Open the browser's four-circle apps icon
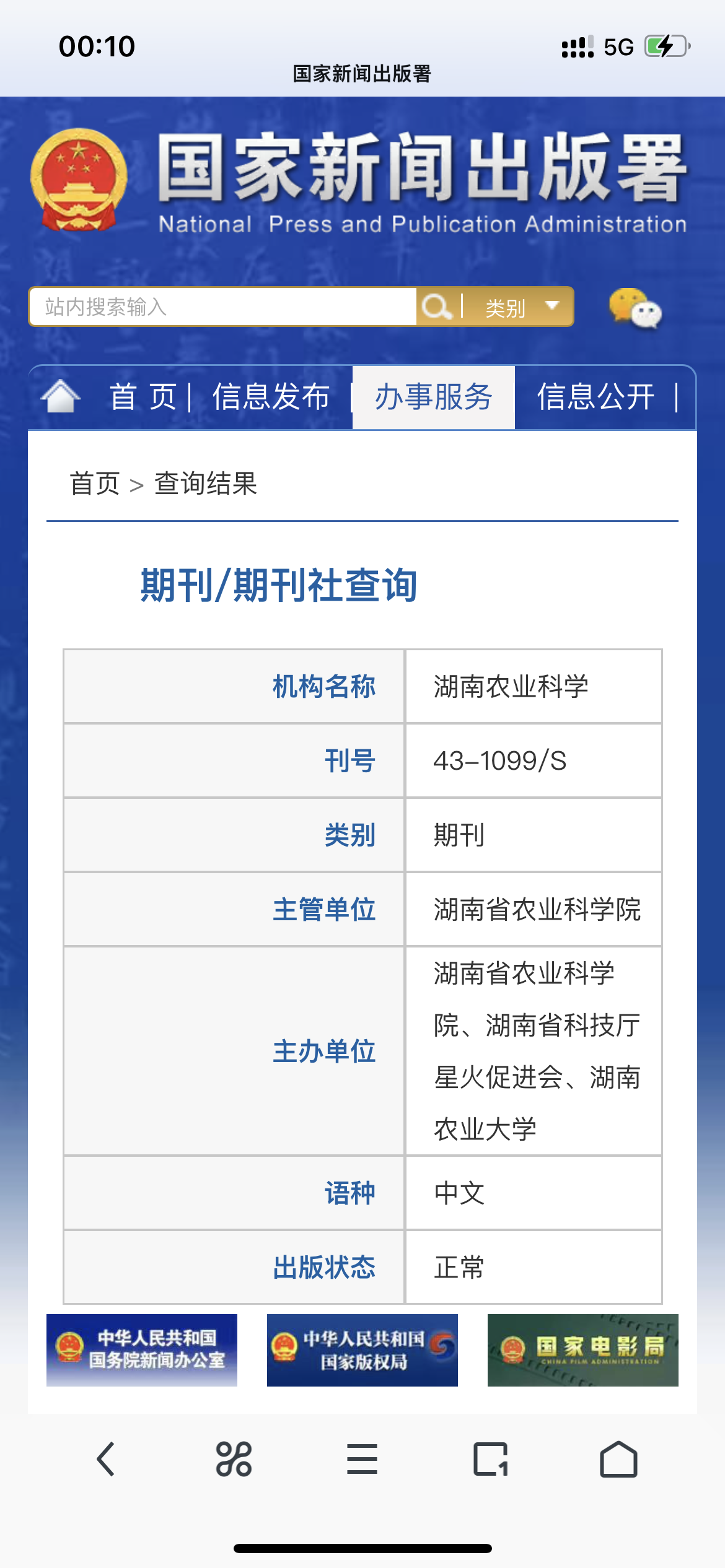 click(x=234, y=1459)
